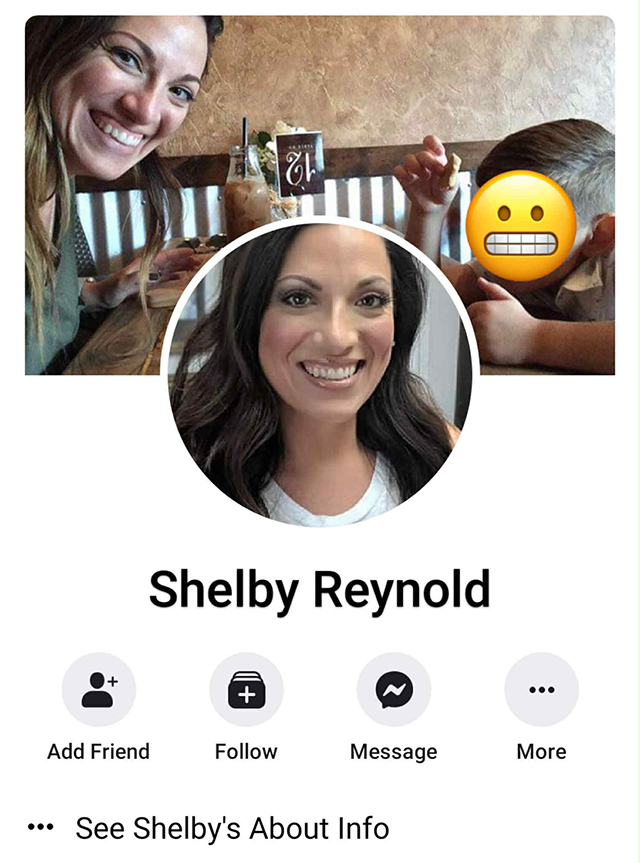Viewport: 640px width, 863px height.
Task: Open the More options button
Action: point(541,690)
